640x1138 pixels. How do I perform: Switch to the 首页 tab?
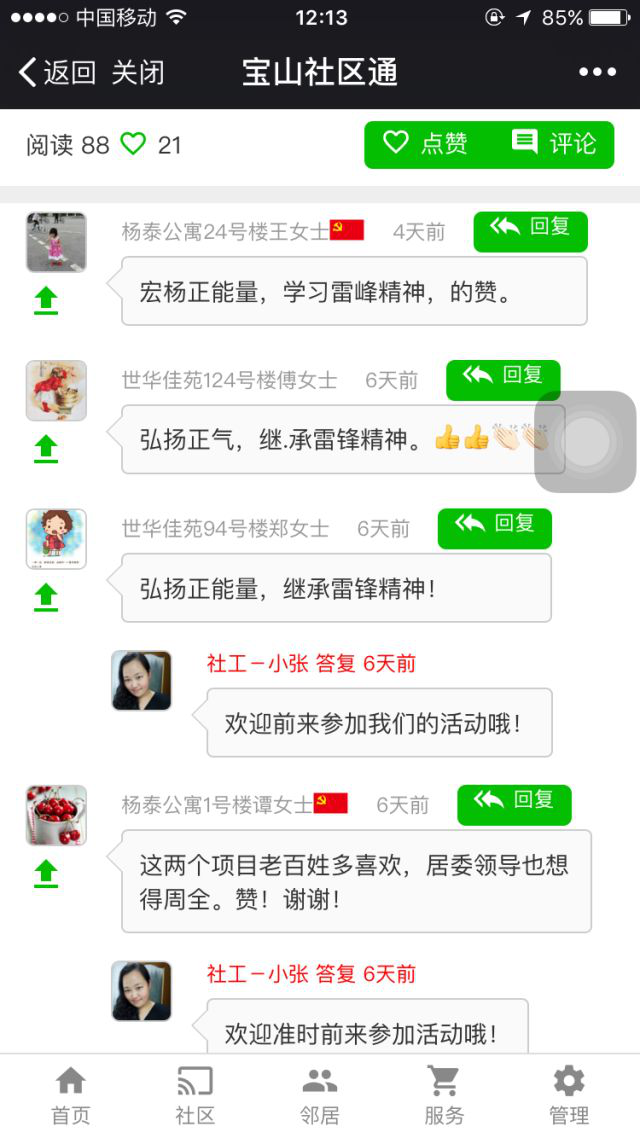click(x=71, y=1095)
